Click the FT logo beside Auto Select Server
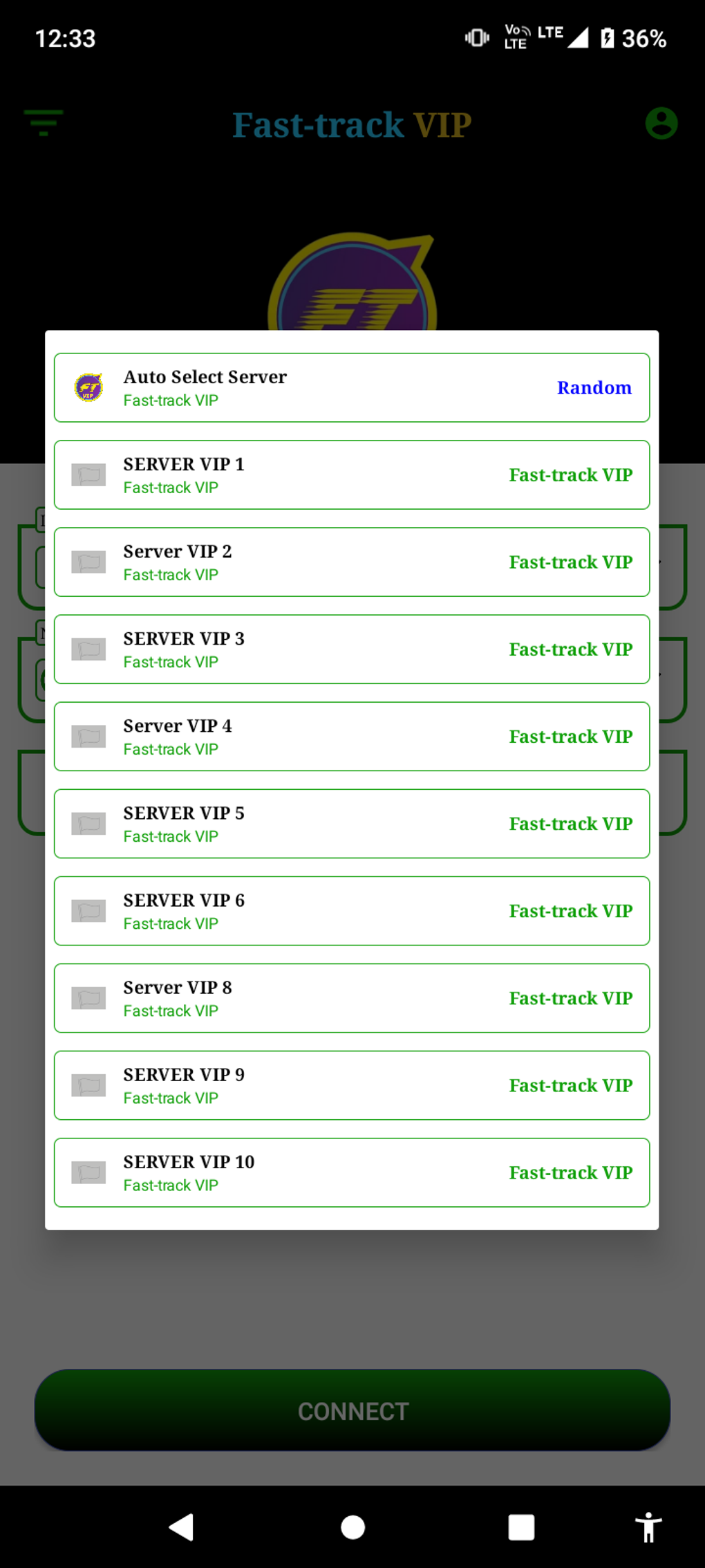705x1568 pixels. coord(87,387)
